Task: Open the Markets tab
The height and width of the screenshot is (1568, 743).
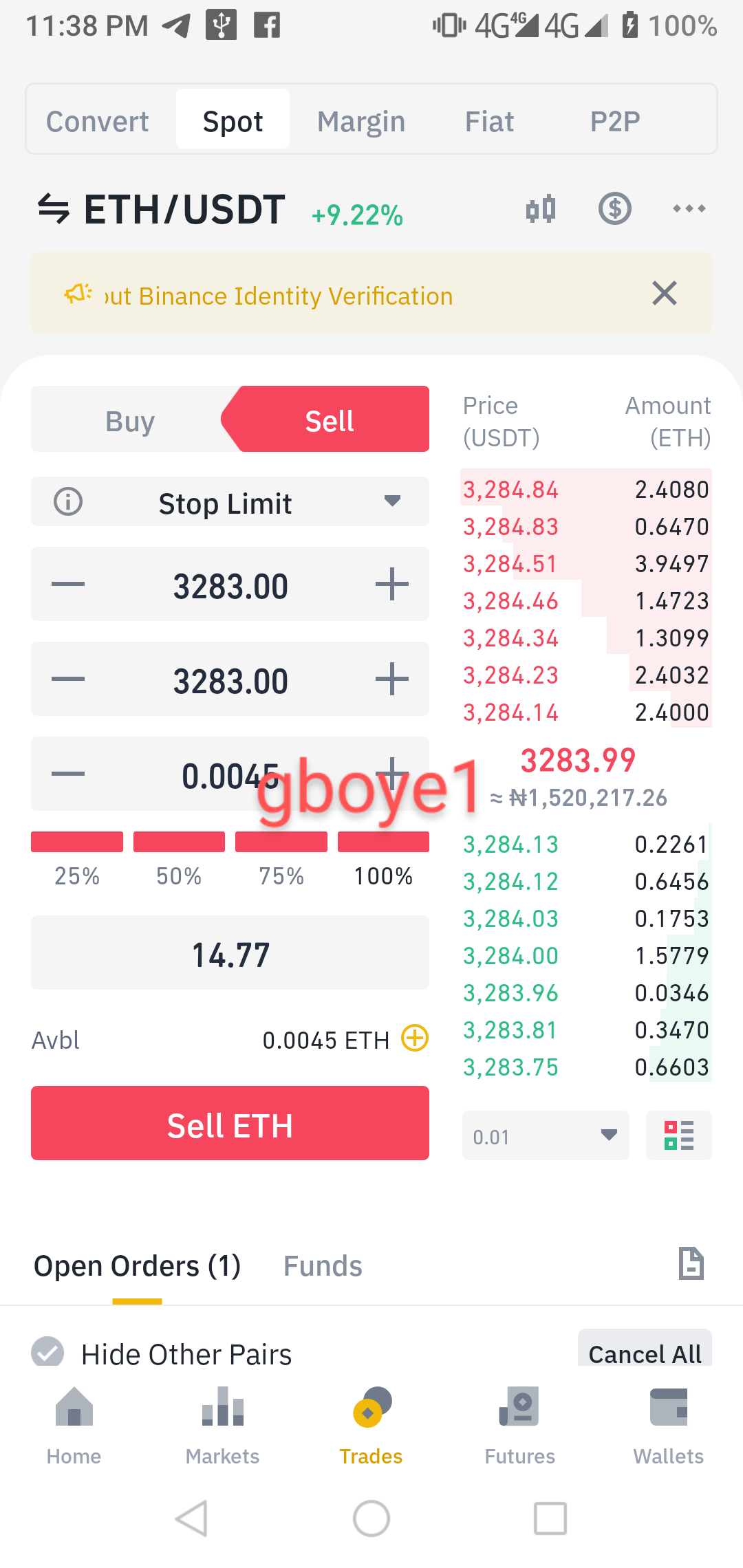Action: [222, 1426]
